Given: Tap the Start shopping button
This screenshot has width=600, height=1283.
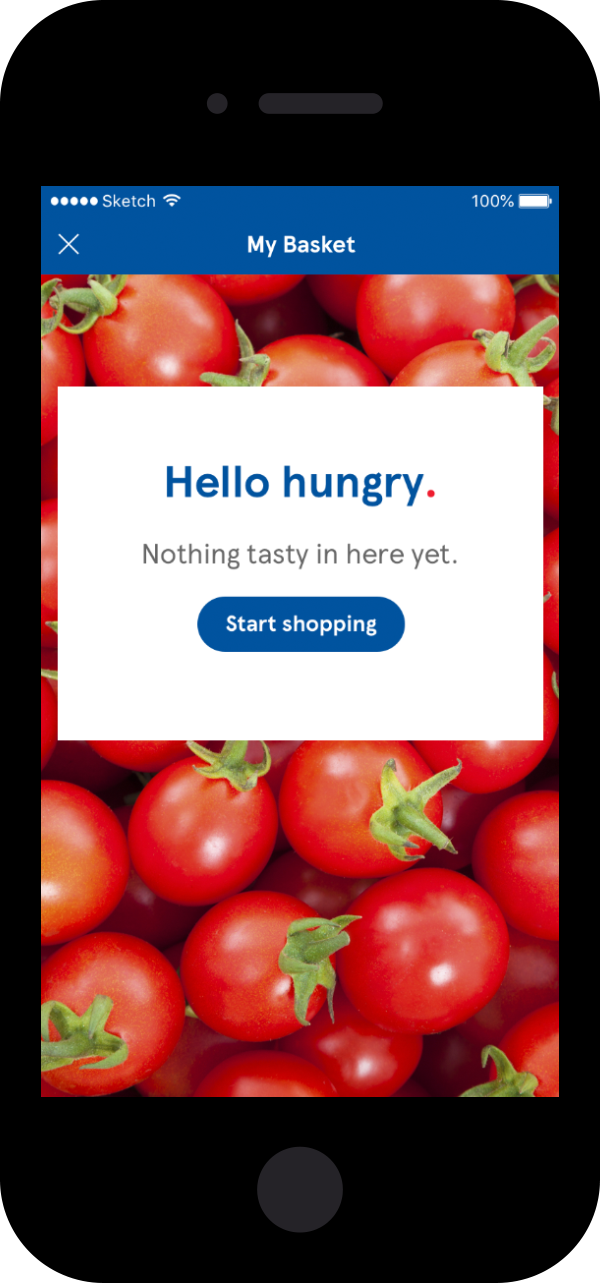Looking at the screenshot, I should (x=301, y=624).
